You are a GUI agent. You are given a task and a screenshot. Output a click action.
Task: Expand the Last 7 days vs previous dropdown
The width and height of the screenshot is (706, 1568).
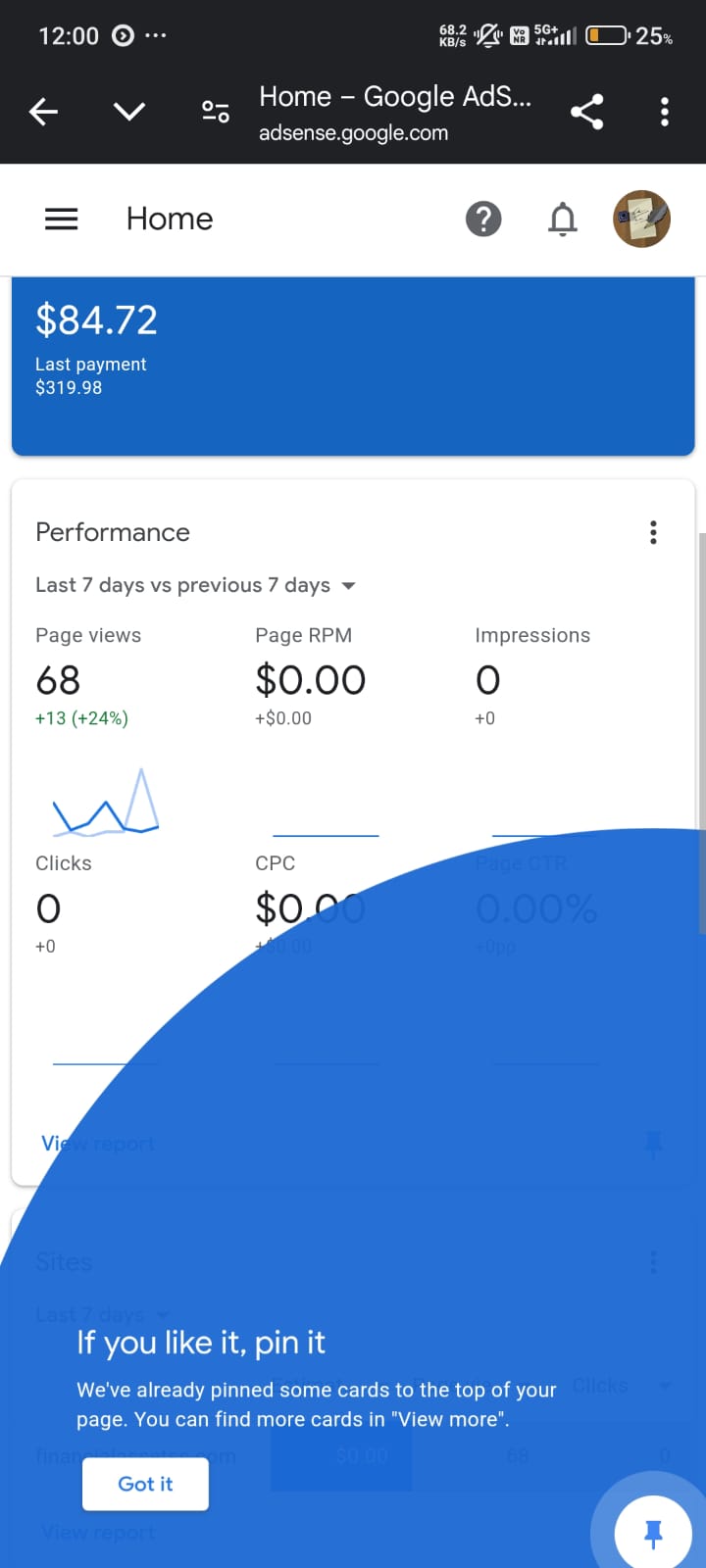pyautogui.click(x=196, y=585)
